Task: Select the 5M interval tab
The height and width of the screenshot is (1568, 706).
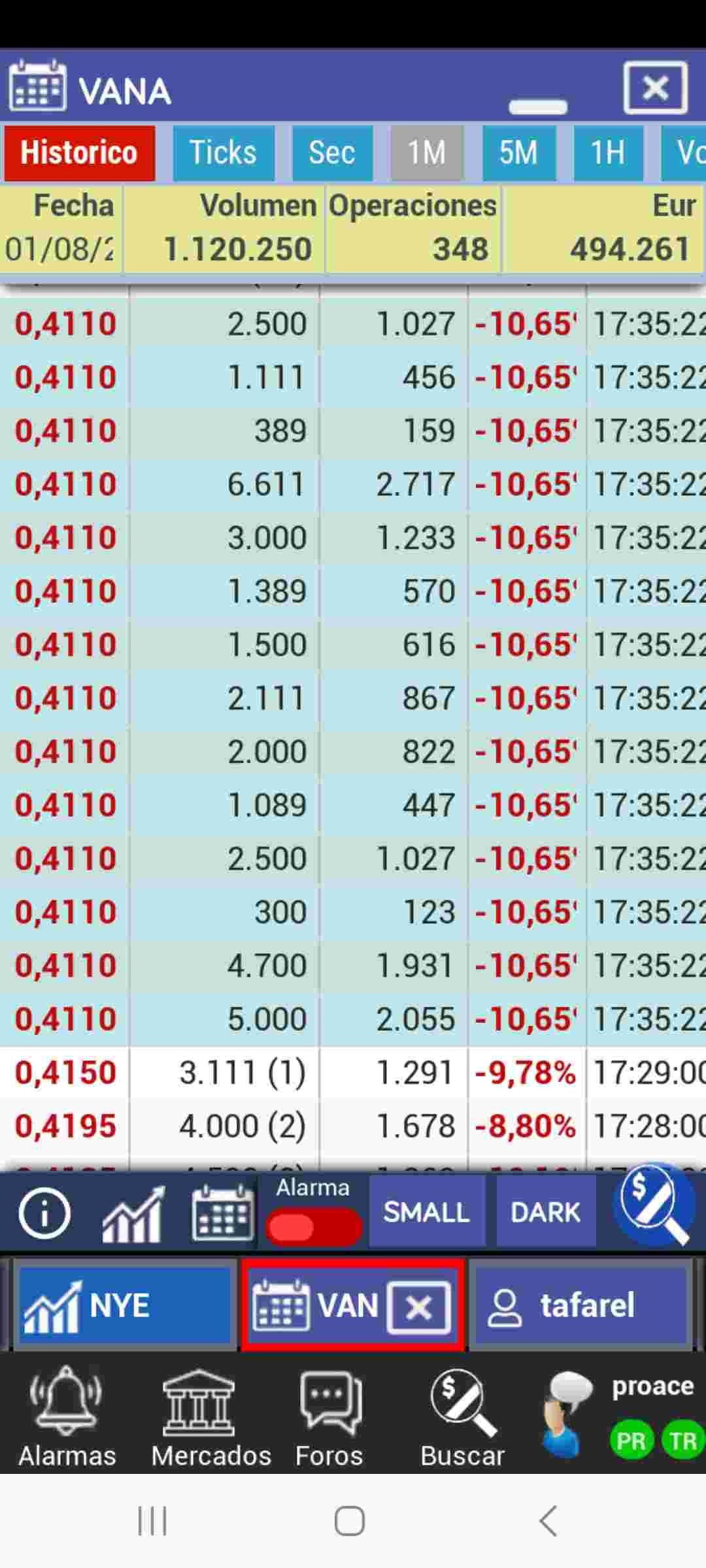Action: pyautogui.click(x=519, y=153)
